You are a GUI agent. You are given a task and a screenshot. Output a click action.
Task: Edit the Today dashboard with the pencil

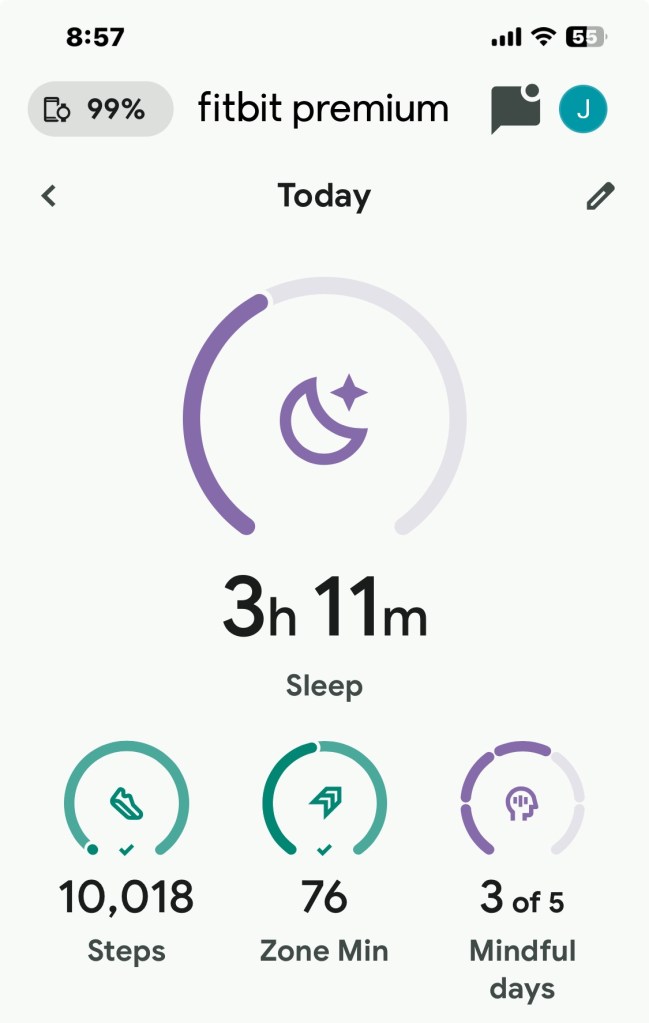600,196
